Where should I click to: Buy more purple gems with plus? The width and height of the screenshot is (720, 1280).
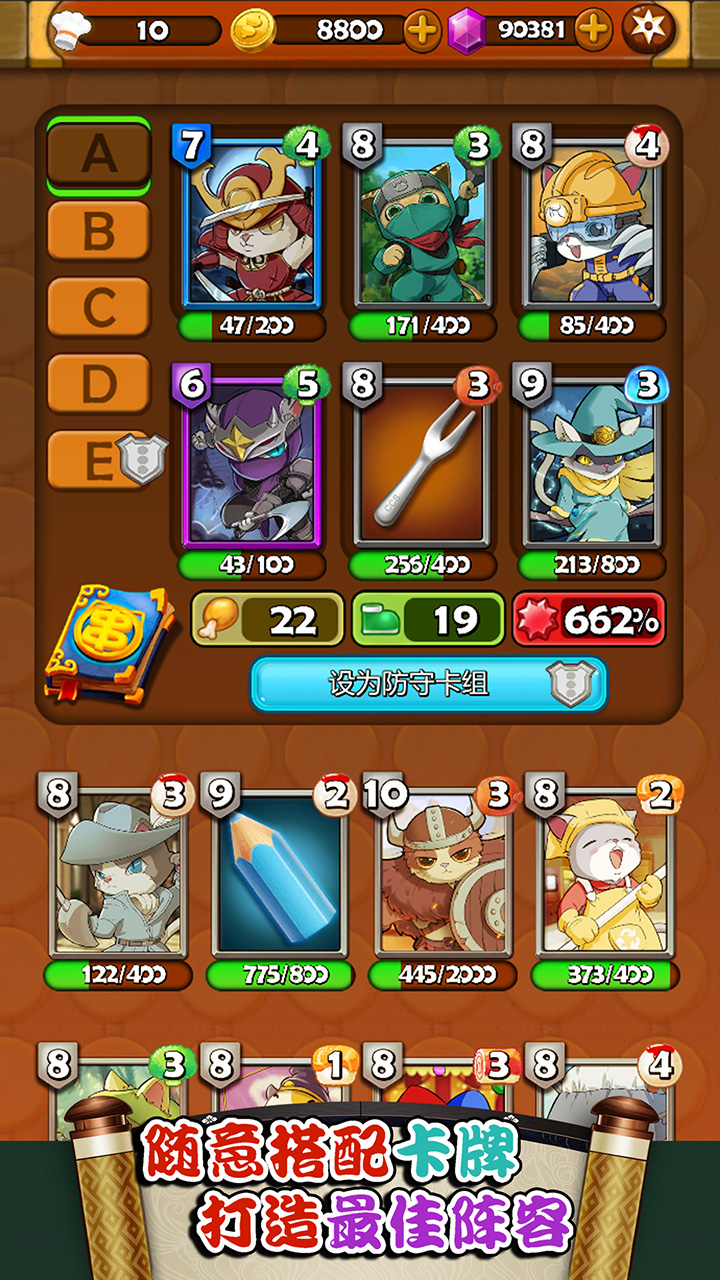tap(593, 30)
